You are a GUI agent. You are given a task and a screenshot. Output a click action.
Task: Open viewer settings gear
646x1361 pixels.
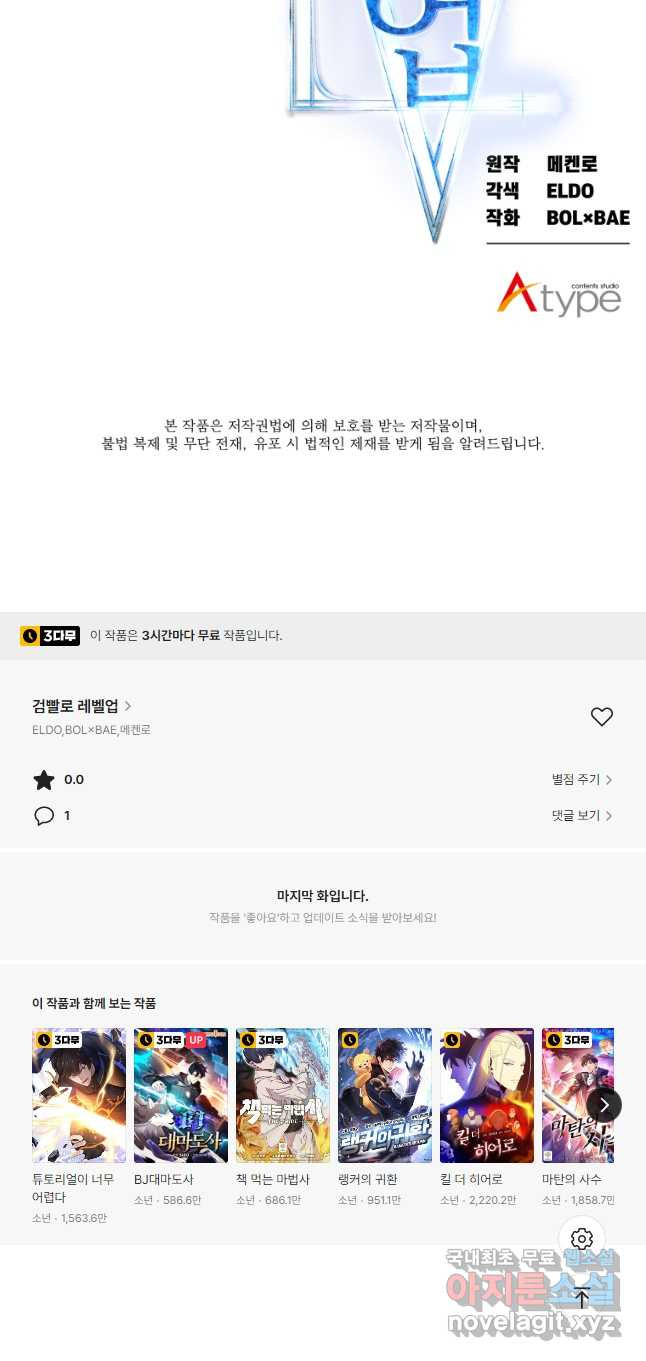point(582,1240)
